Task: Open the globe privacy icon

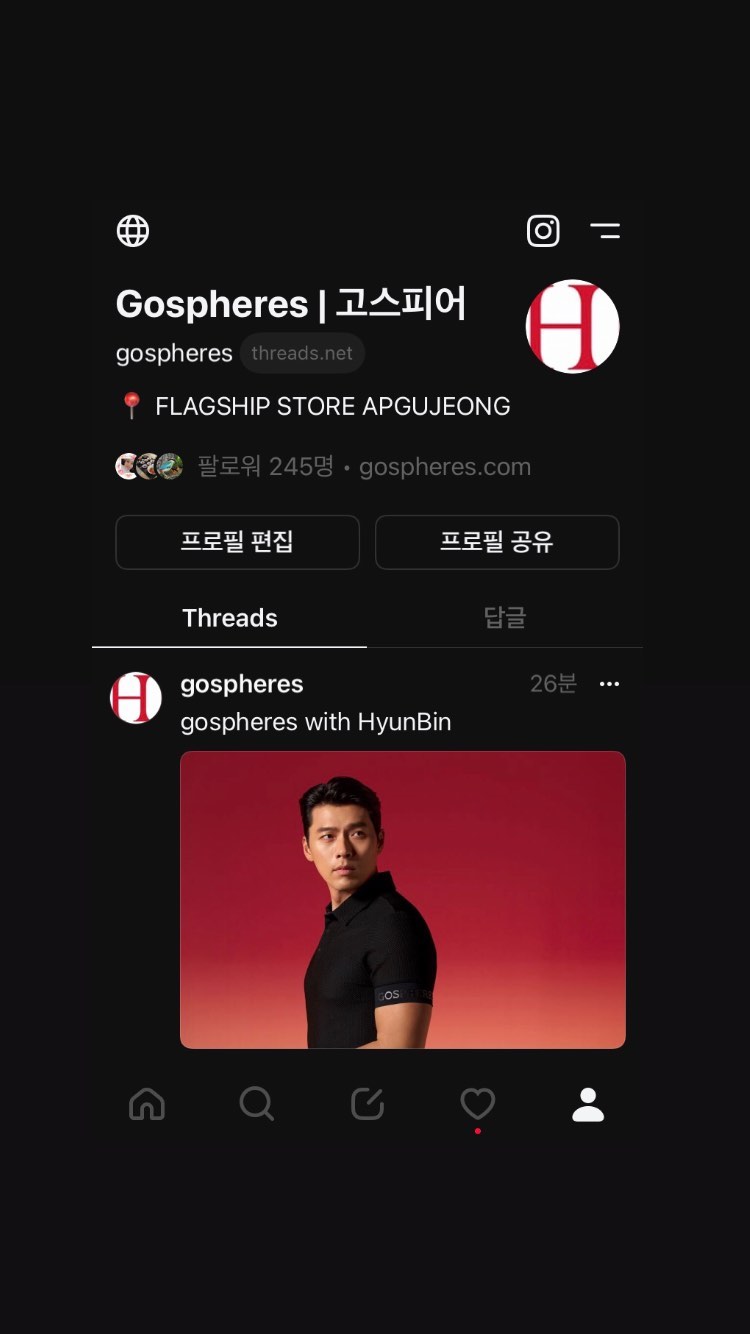Action: pyautogui.click(x=133, y=231)
